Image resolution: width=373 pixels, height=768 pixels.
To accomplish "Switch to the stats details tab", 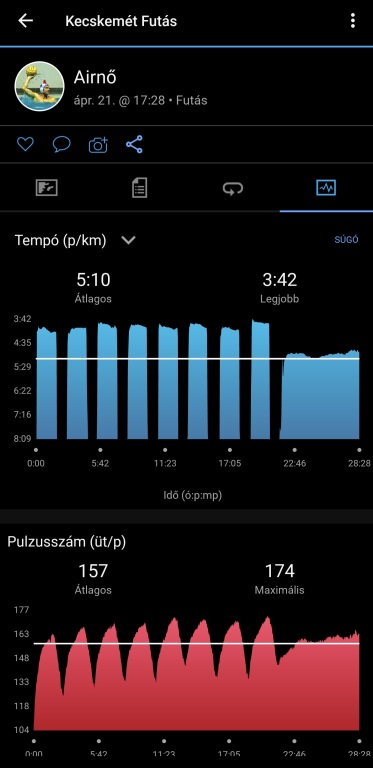I will 140,188.
